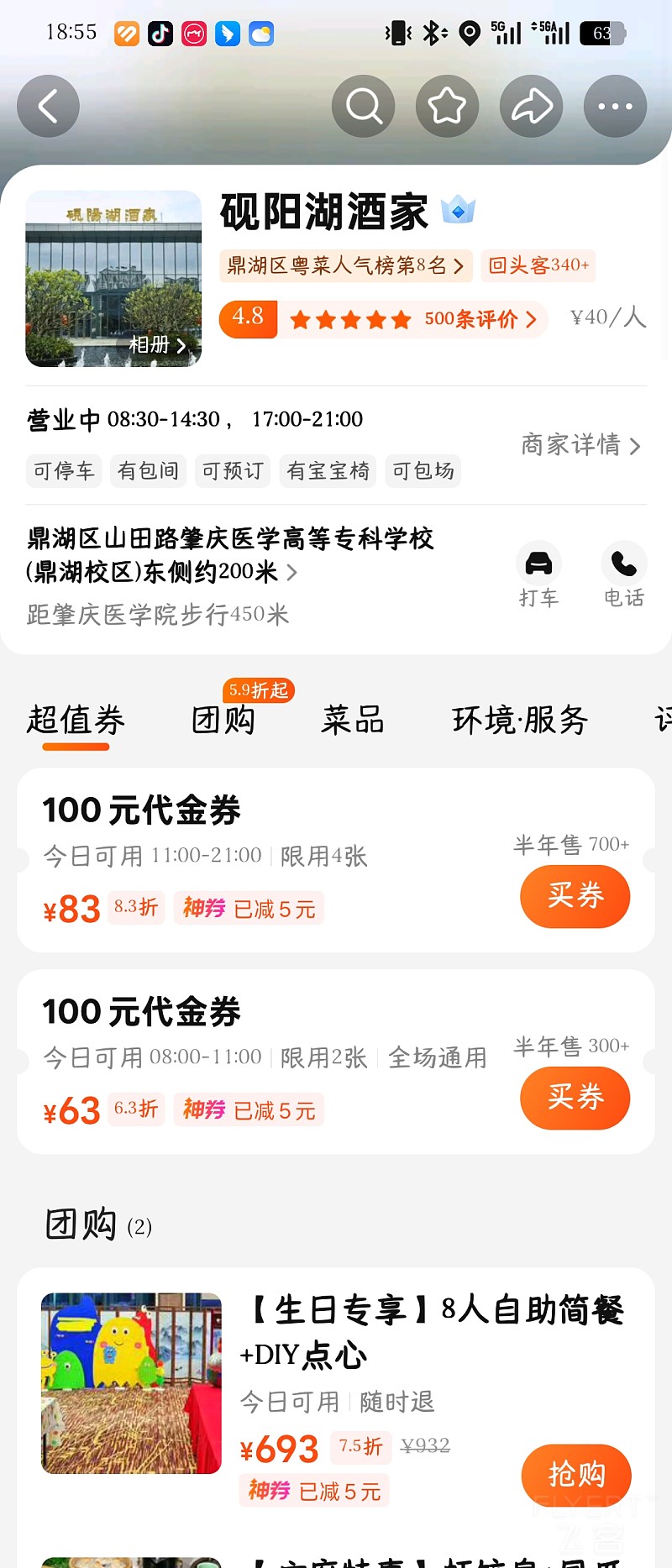This screenshot has height=1568, width=672.
Task: Open the 500条评价 reviews
Action: point(479,319)
